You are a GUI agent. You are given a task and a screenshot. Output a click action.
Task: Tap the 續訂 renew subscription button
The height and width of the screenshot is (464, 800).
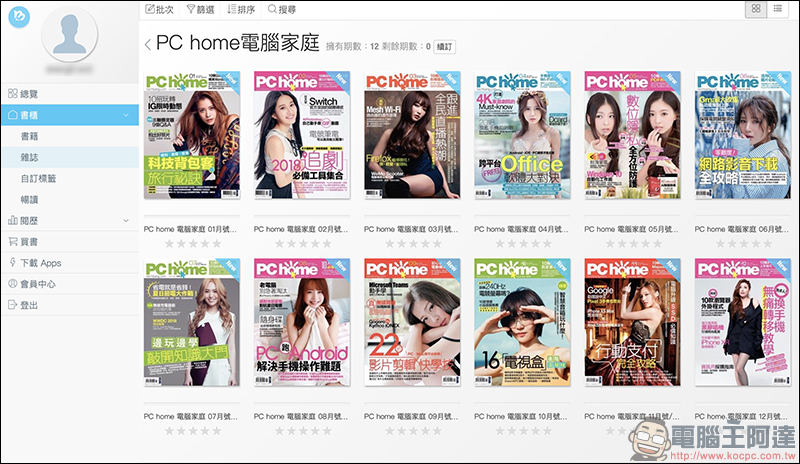(445, 46)
